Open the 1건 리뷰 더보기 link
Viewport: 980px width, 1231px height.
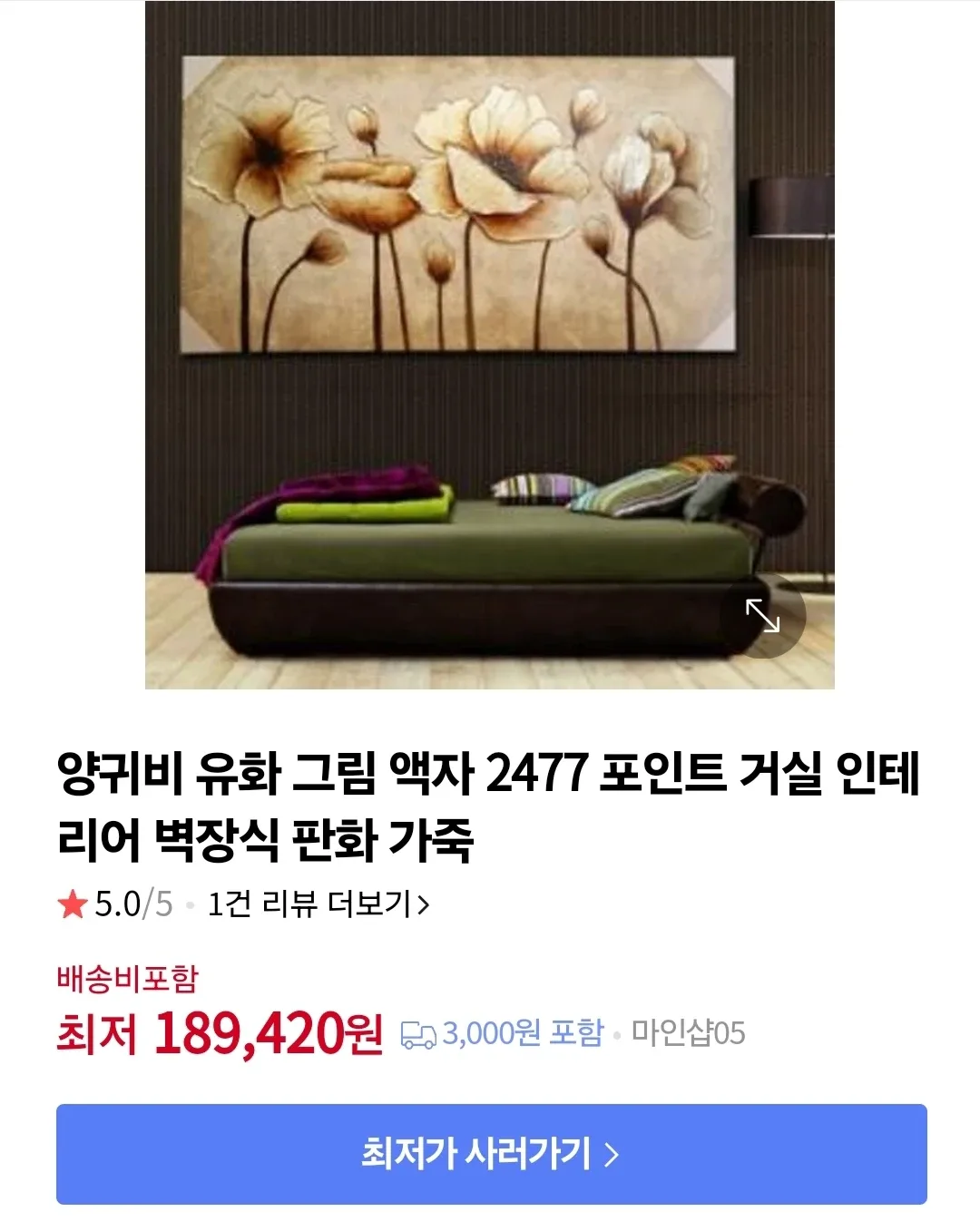click(x=318, y=904)
